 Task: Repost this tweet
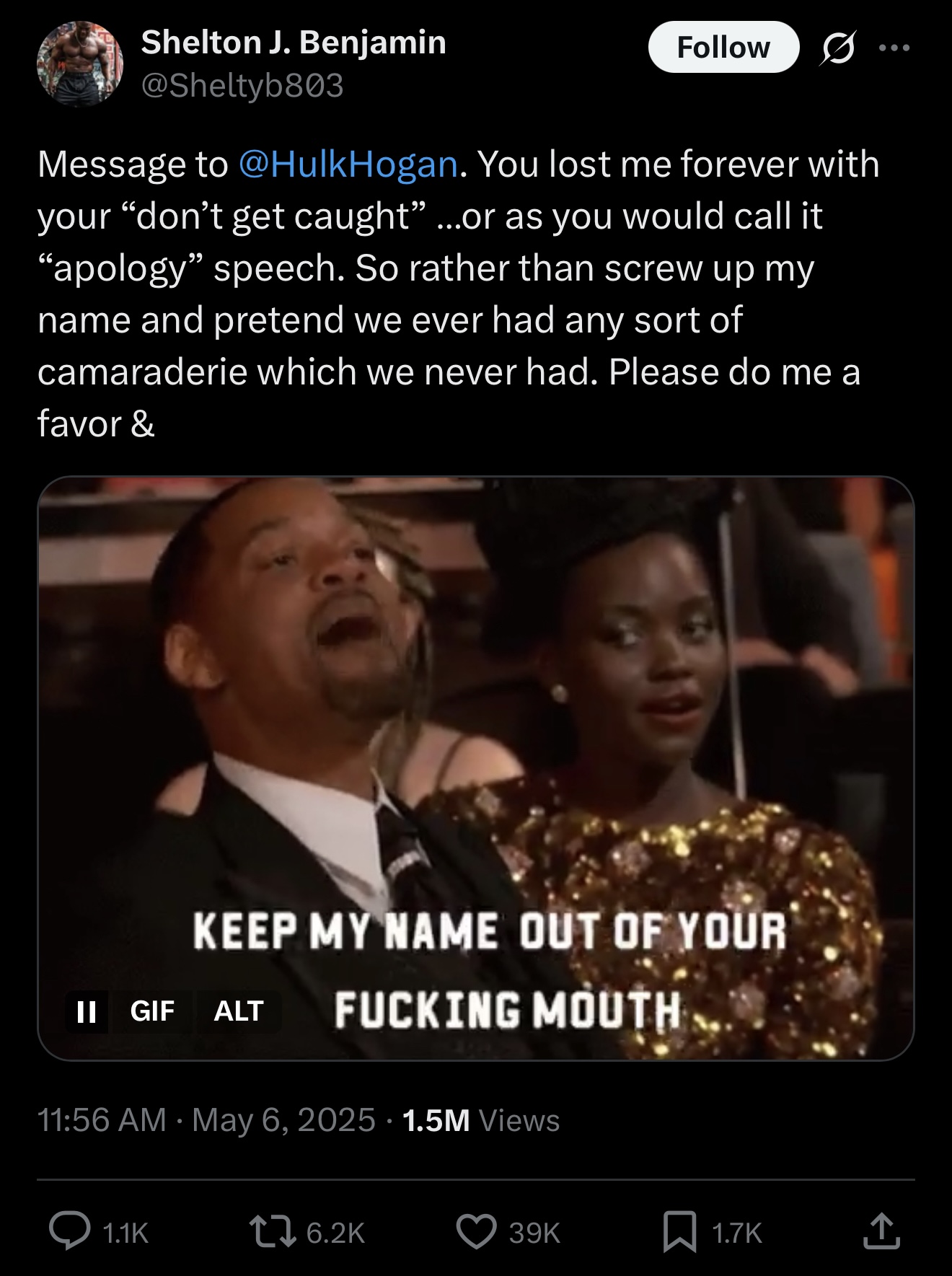point(273,1231)
